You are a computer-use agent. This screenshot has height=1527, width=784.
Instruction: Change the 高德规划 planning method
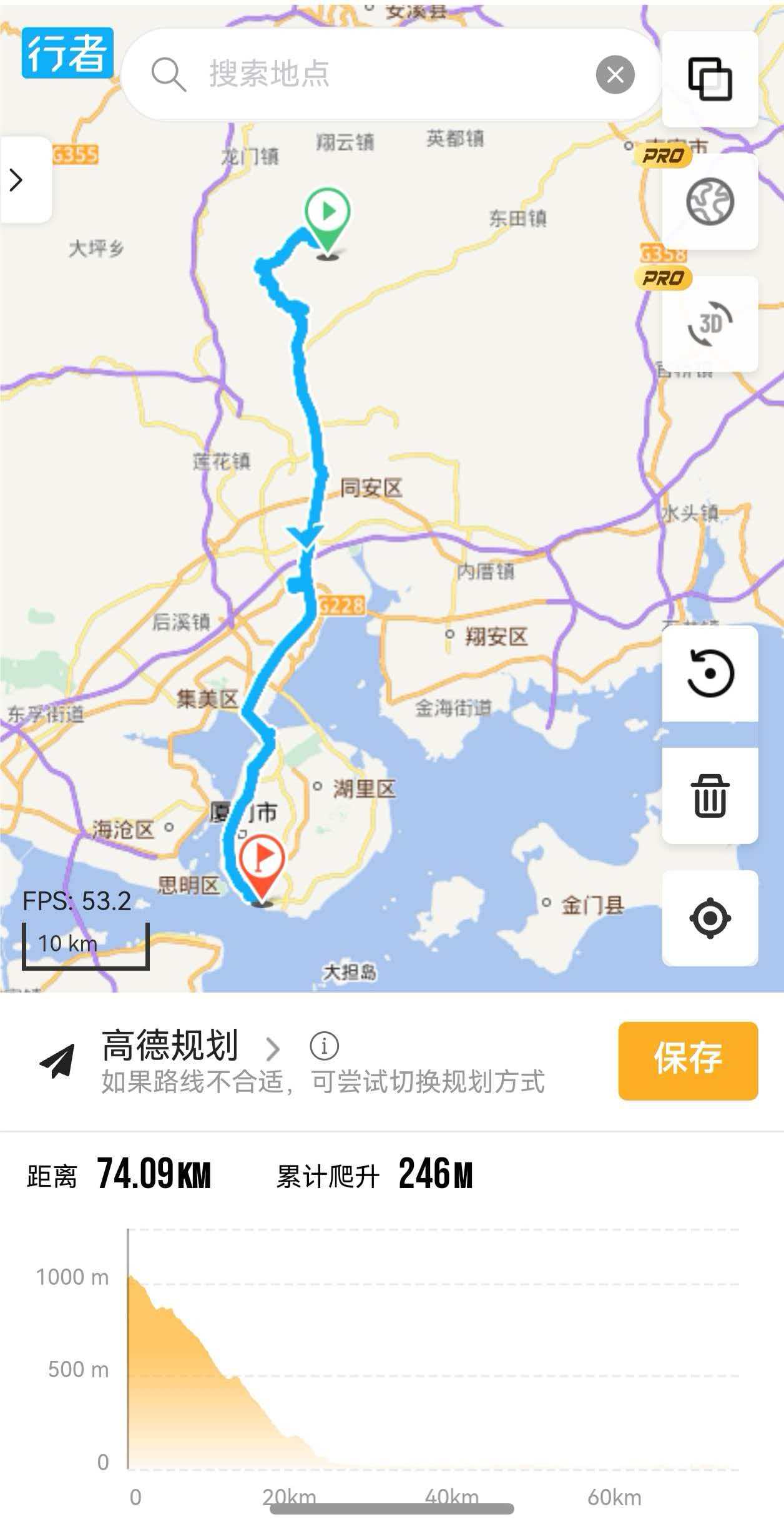point(187,1047)
